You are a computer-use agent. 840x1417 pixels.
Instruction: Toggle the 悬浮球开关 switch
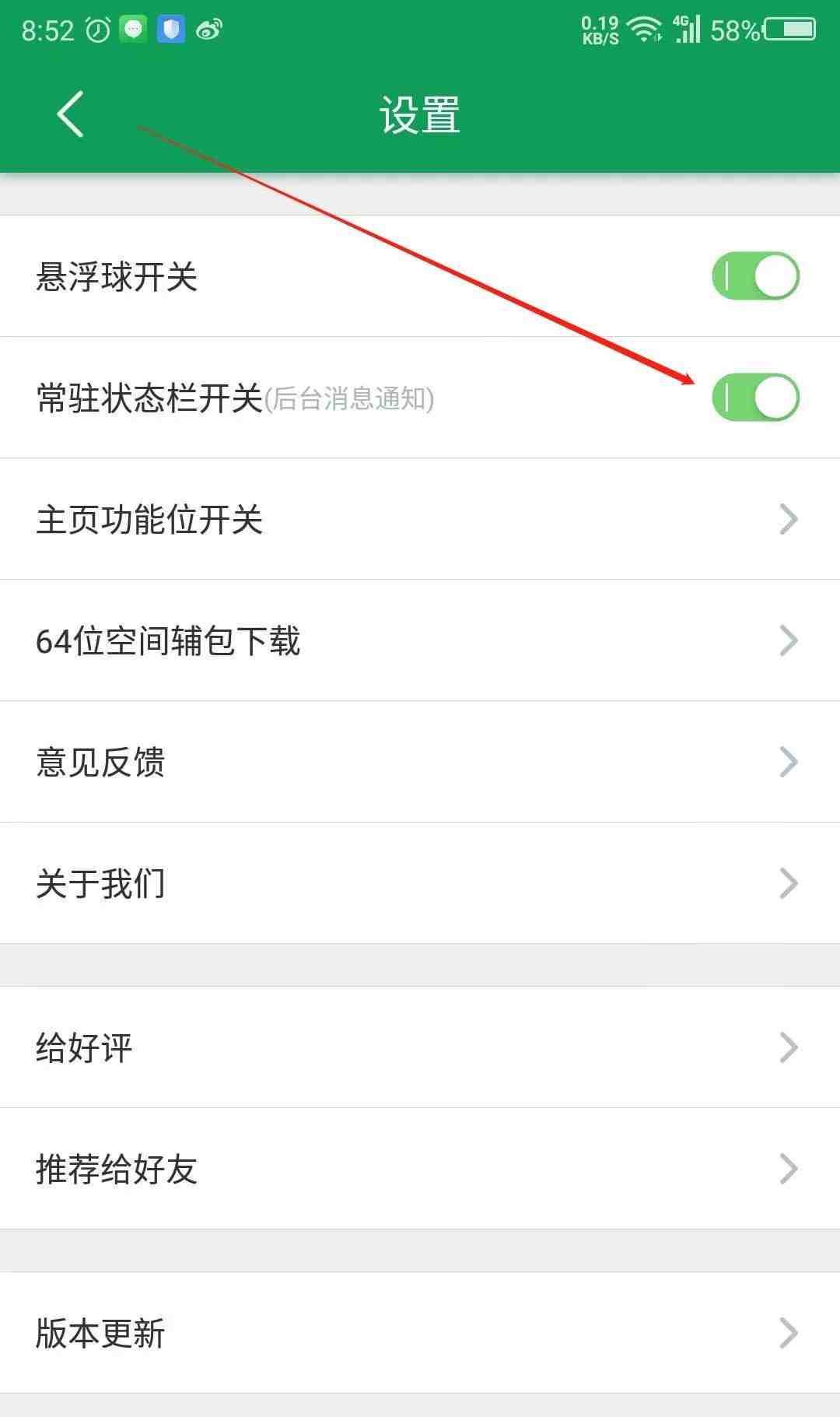tap(755, 276)
